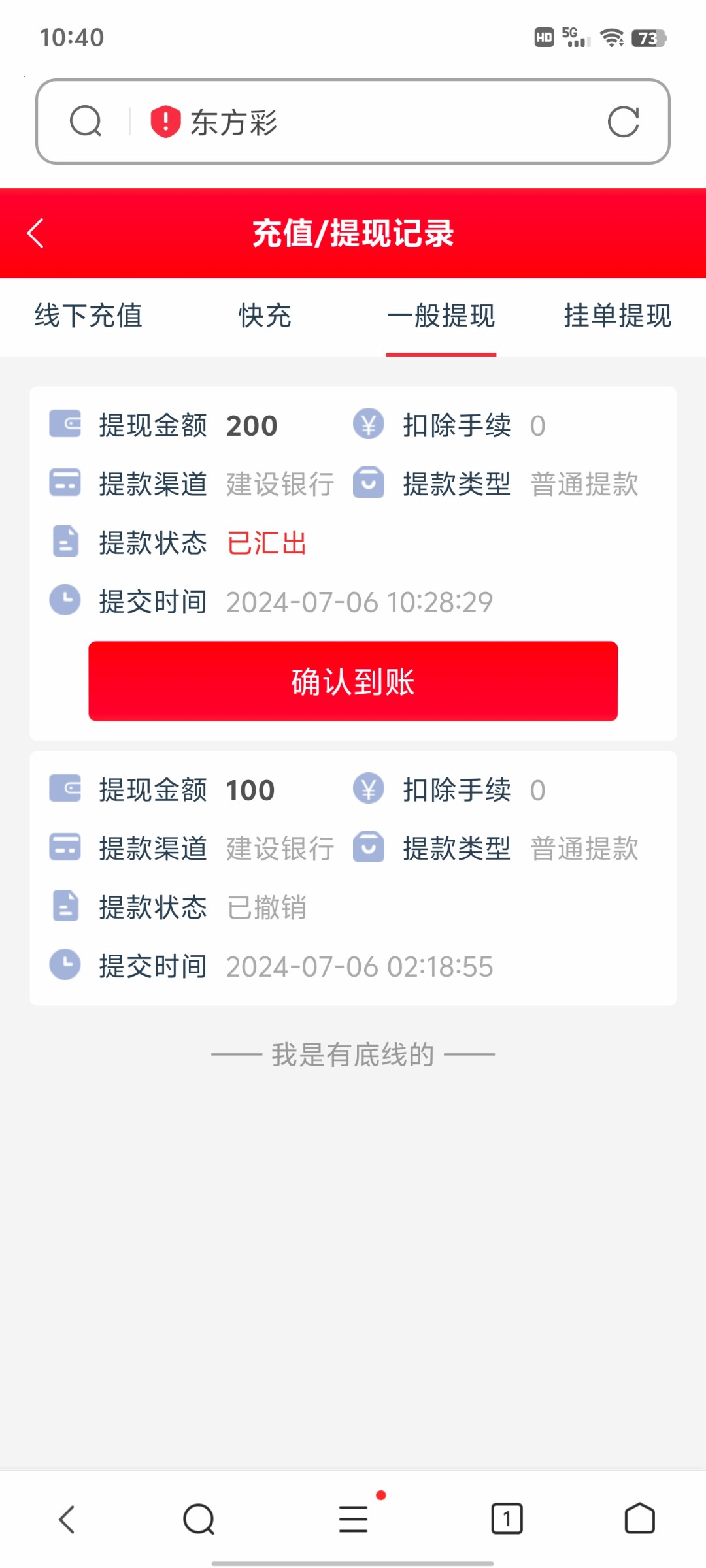The width and height of the screenshot is (706, 1568).
Task: Switch to the 线下充值 tab
Action: (89, 317)
